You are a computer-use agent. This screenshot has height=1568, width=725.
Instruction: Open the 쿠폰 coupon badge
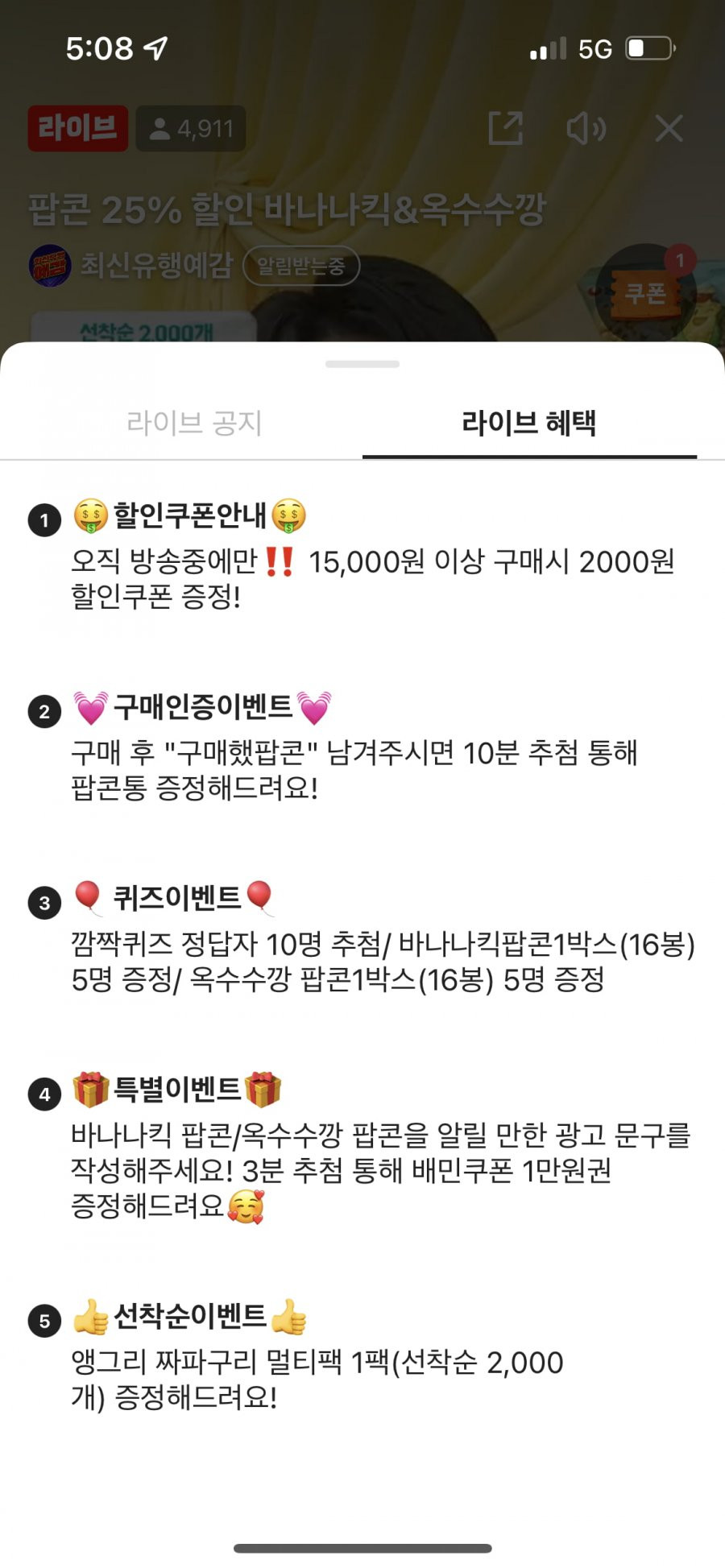point(644,289)
